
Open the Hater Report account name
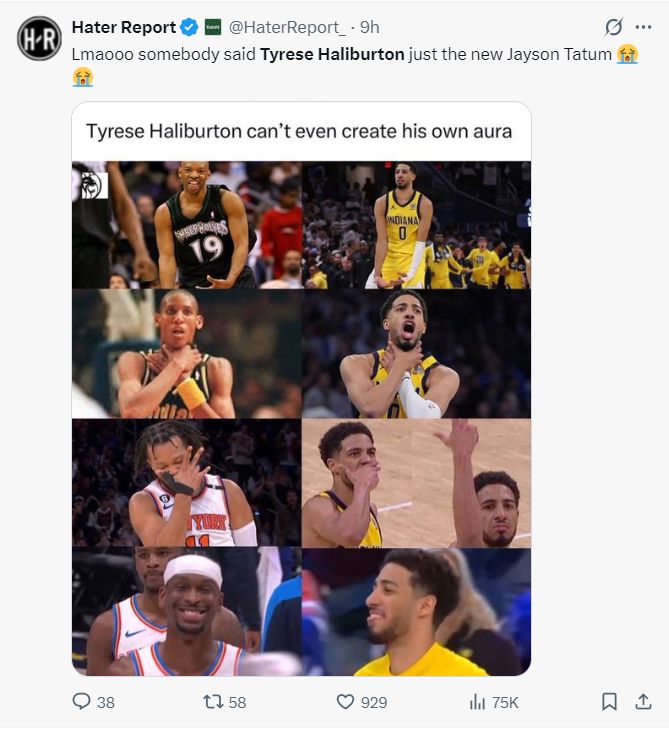coord(123,27)
